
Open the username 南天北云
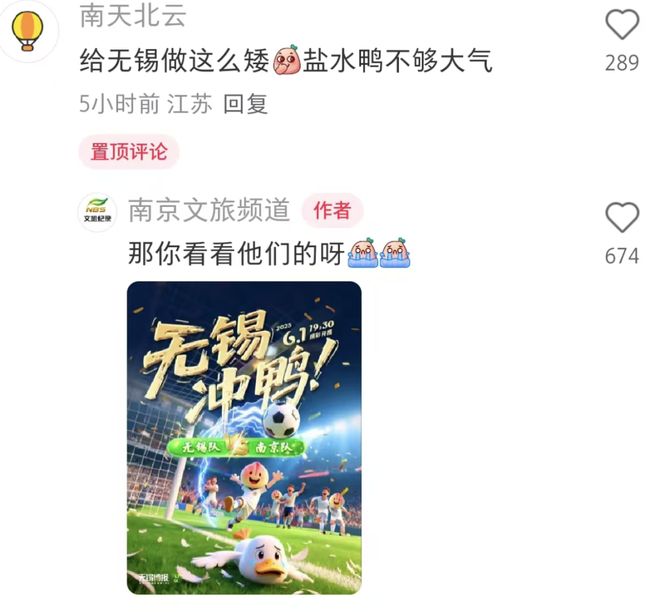pyautogui.click(x=132, y=17)
